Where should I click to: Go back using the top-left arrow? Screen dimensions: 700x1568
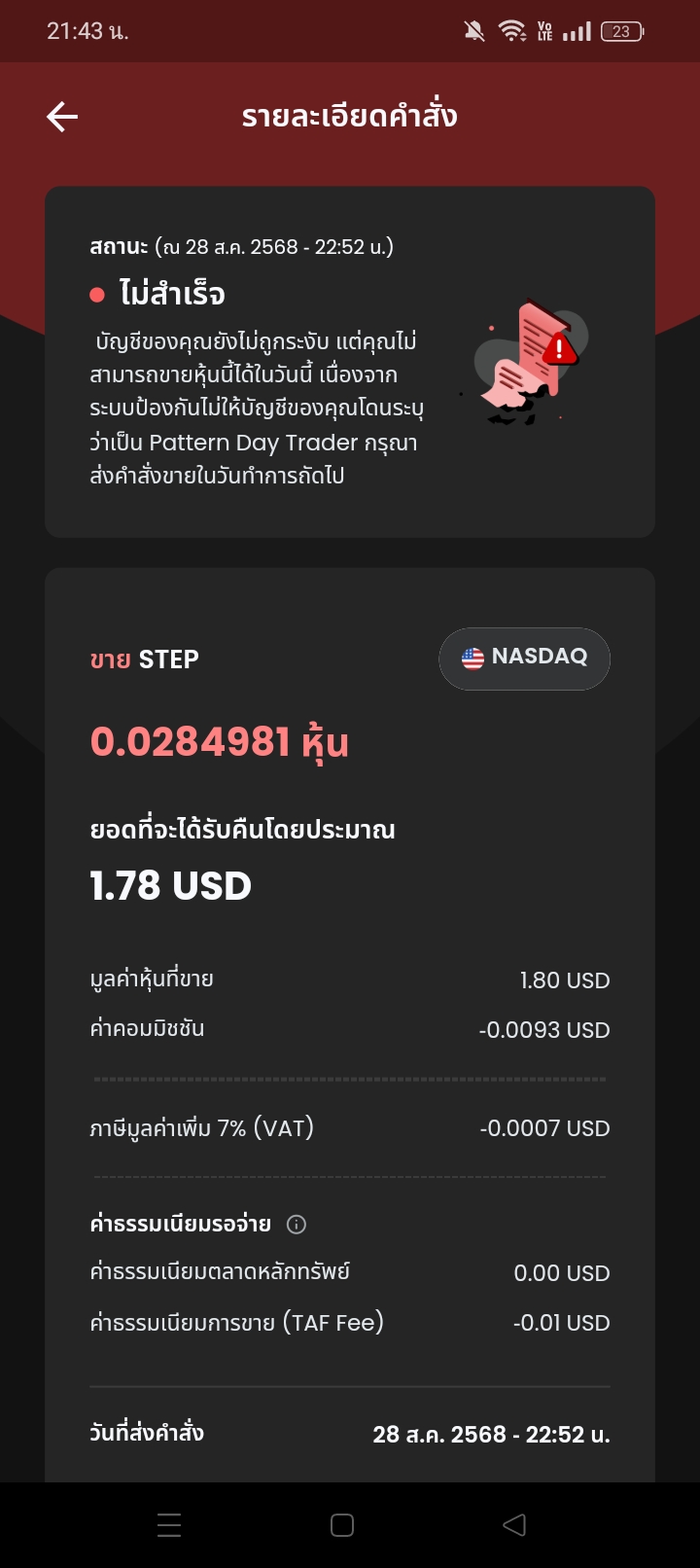[x=62, y=117]
